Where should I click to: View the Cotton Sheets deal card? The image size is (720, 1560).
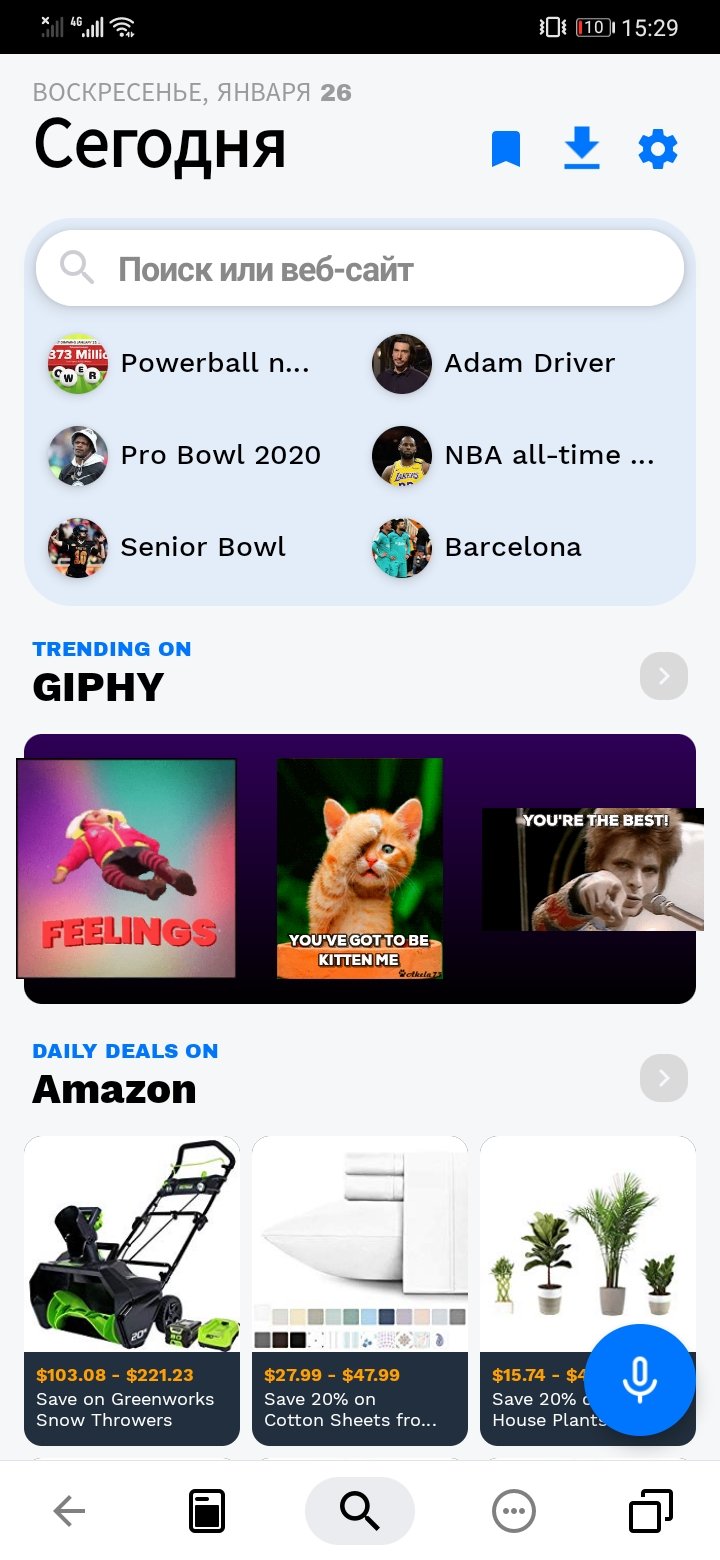[x=360, y=1290]
